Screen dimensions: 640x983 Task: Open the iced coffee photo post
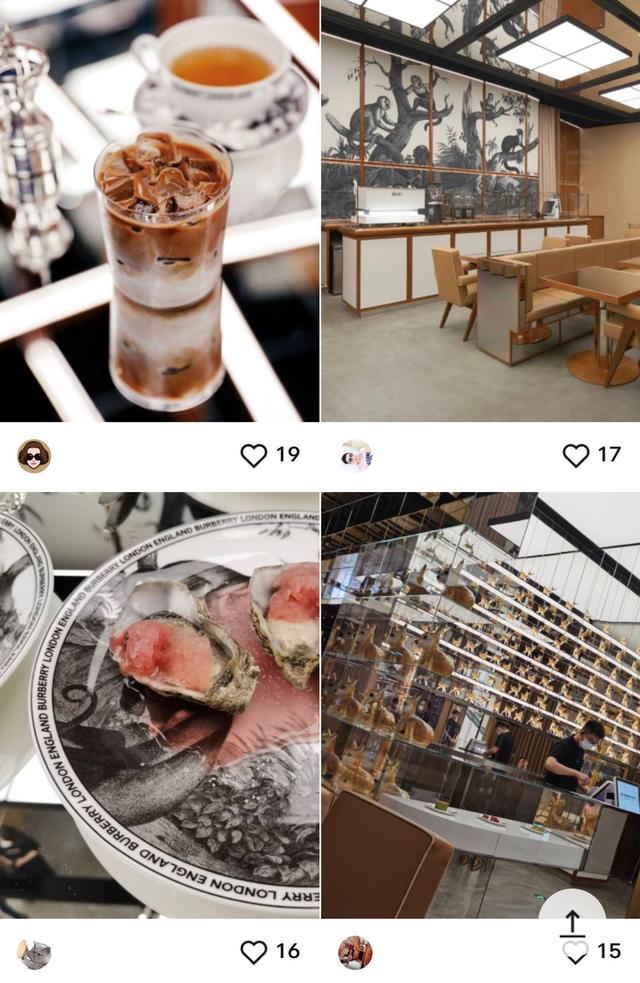[160, 210]
